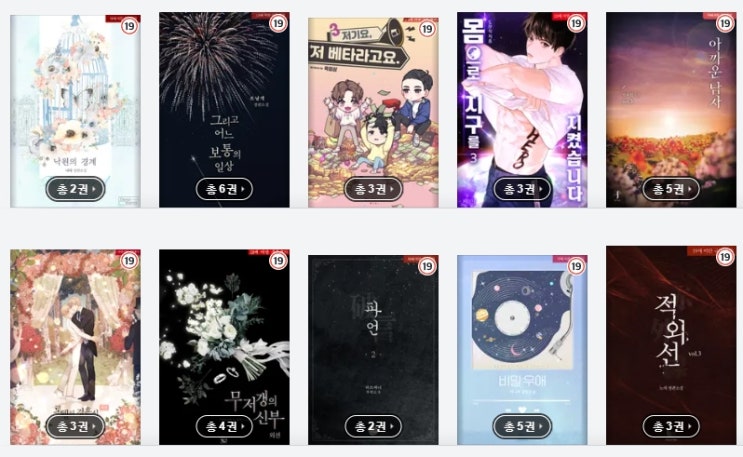Tap the 총 2권 button on 파언
Image resolution: width=743 pixels, height=457 pixels.
click(373, 426)
